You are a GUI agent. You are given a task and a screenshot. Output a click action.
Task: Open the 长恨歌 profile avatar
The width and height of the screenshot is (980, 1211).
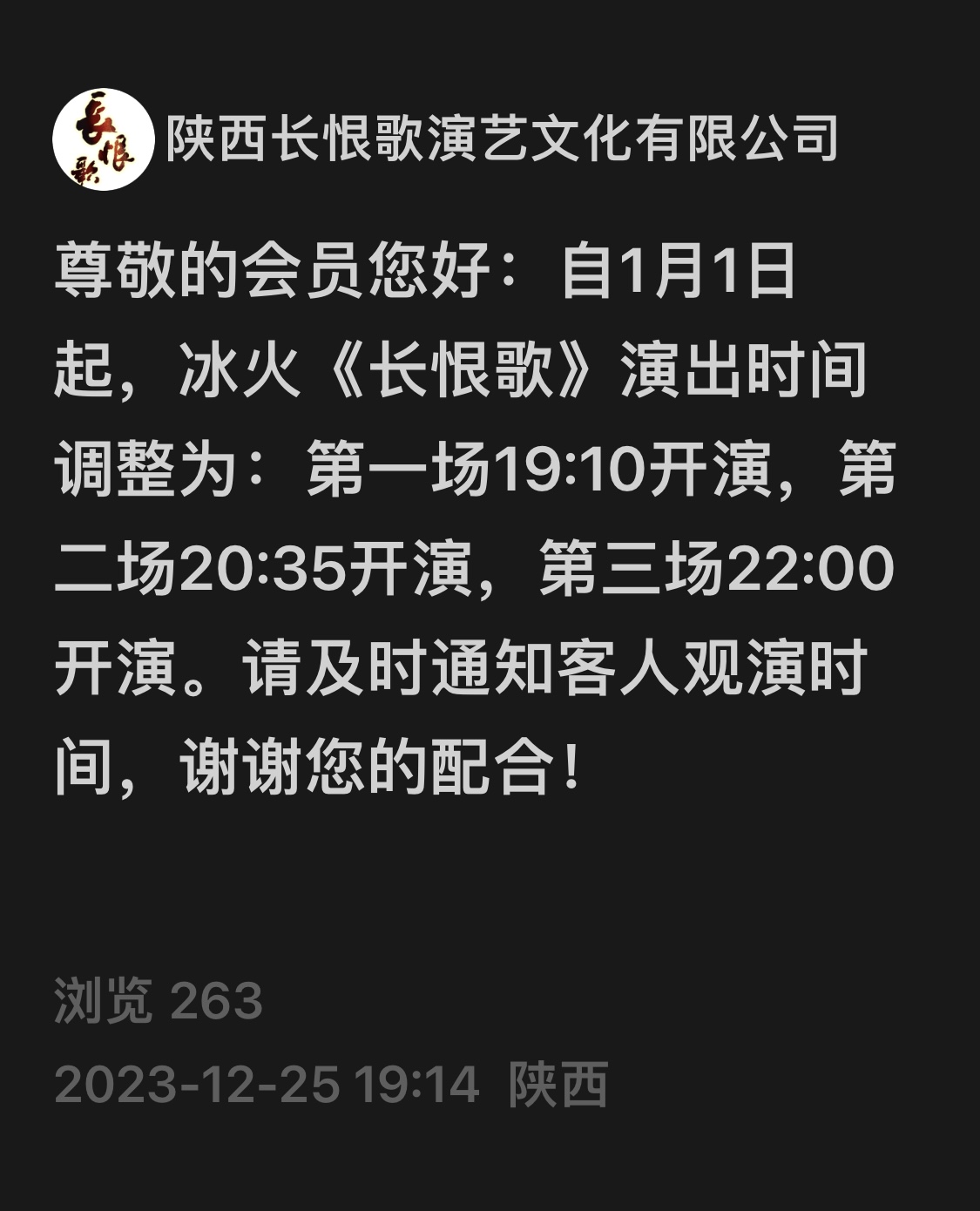[x=103, y=139]
